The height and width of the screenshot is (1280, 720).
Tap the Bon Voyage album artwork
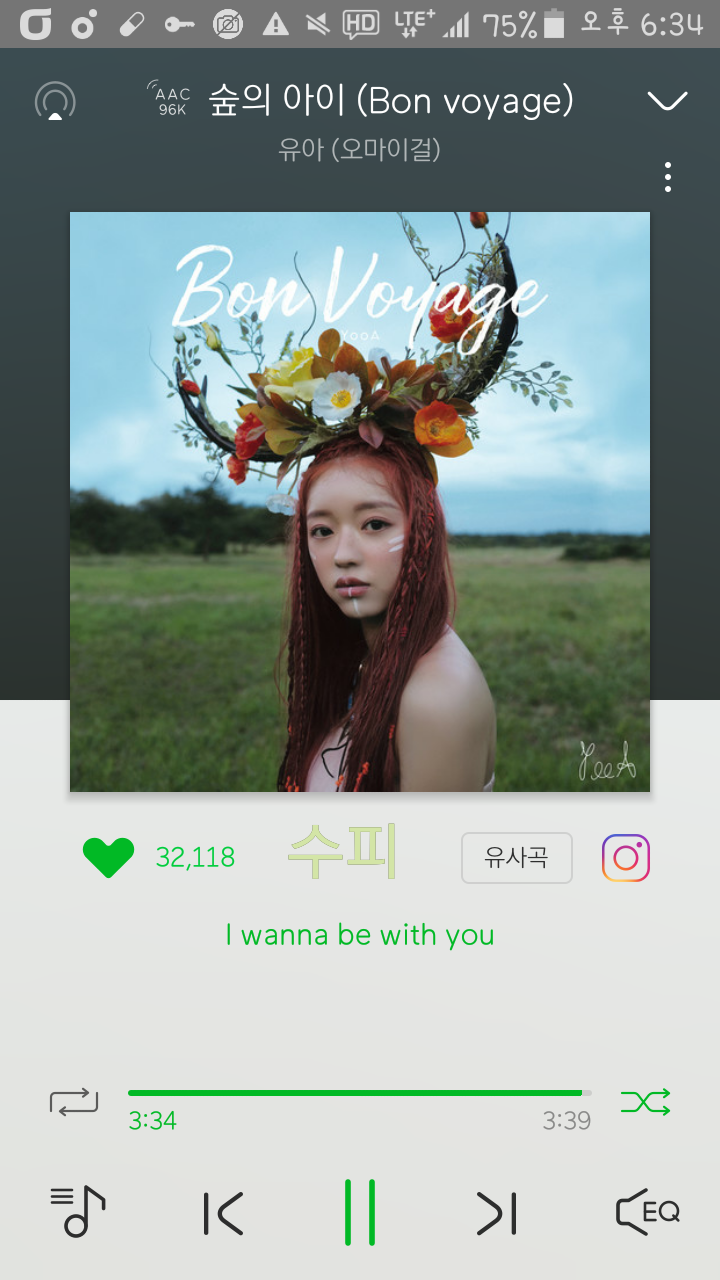[360, 502]
